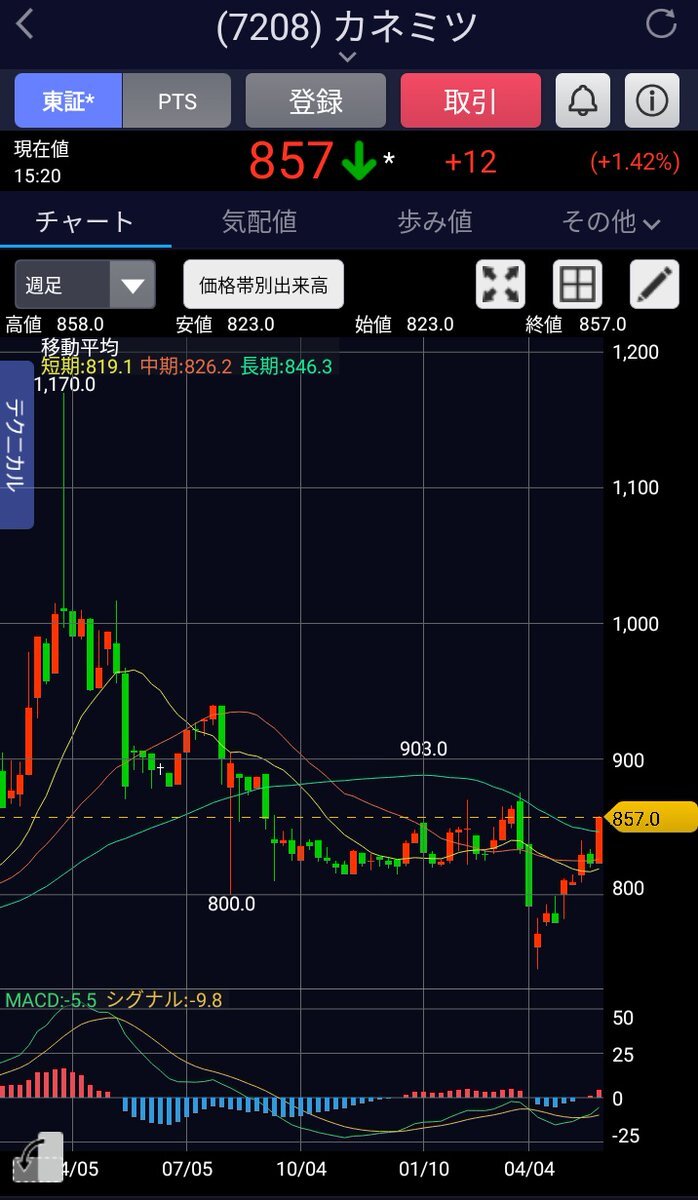Image resolution: width=698 pixels, height=1200 pixels.
Task: Switch to the 歩み値 tab
Action: 434,221
